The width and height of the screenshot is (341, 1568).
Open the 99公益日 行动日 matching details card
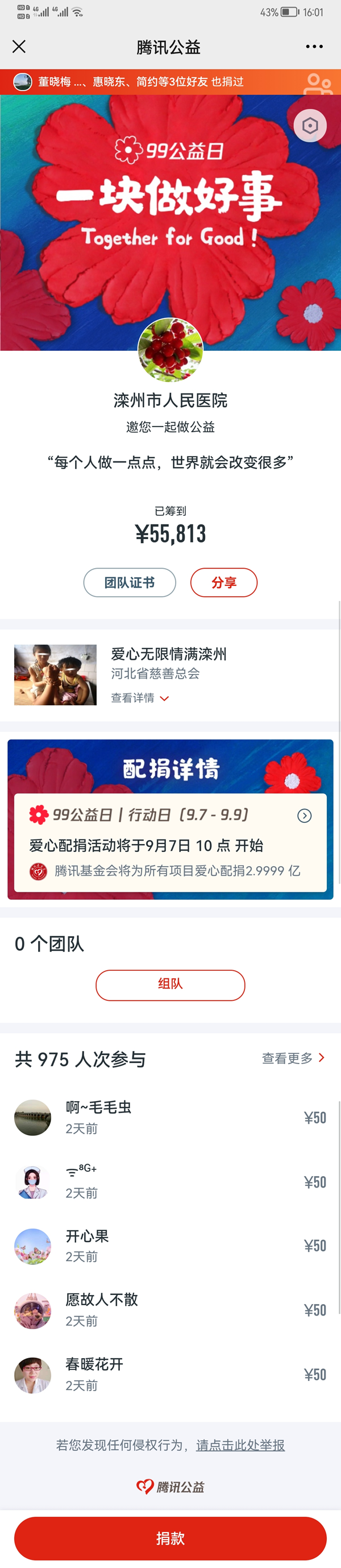170,842
